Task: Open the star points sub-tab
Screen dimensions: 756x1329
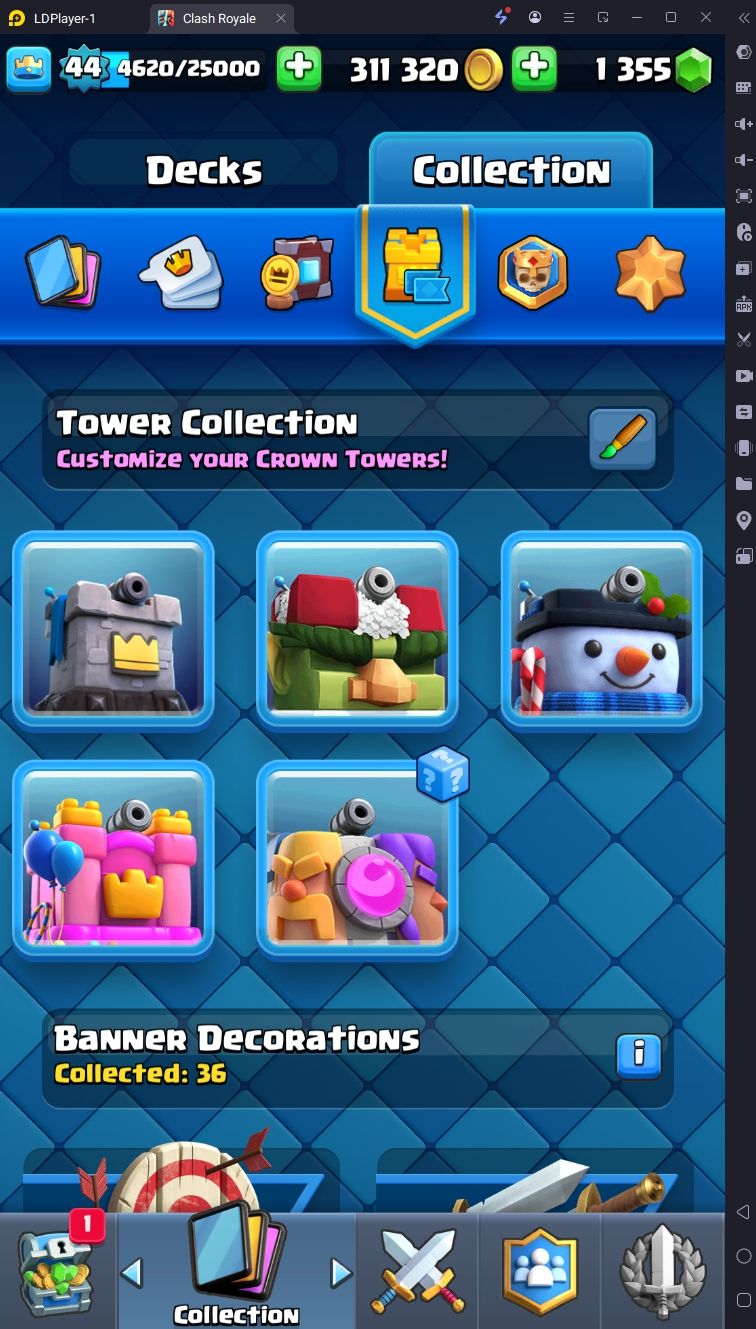Action: pos(650,272)
